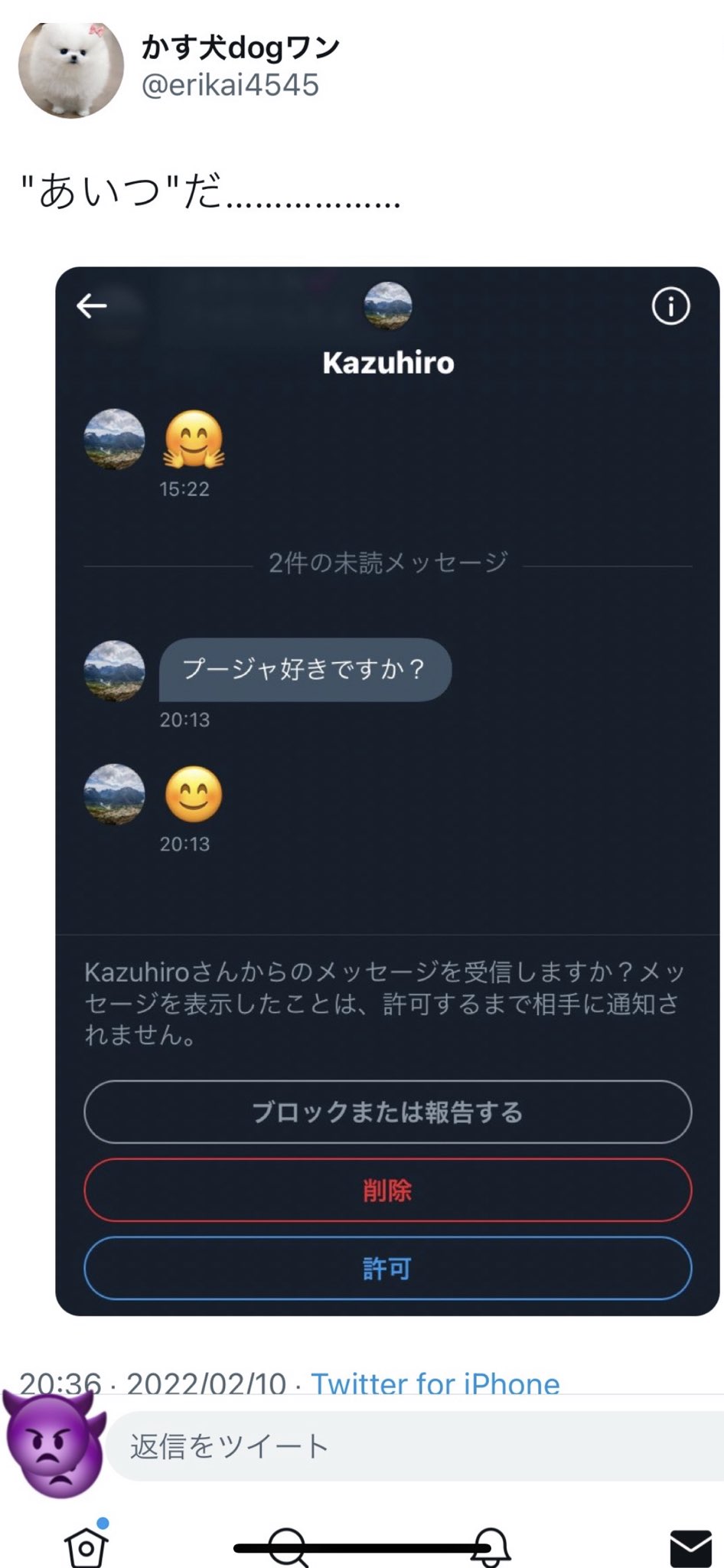Image resolution: width=724 pixels, height=1568 pixels.
Task: Switch to the Search tab
Action: pyautogui.click(x=289, y=1547)
